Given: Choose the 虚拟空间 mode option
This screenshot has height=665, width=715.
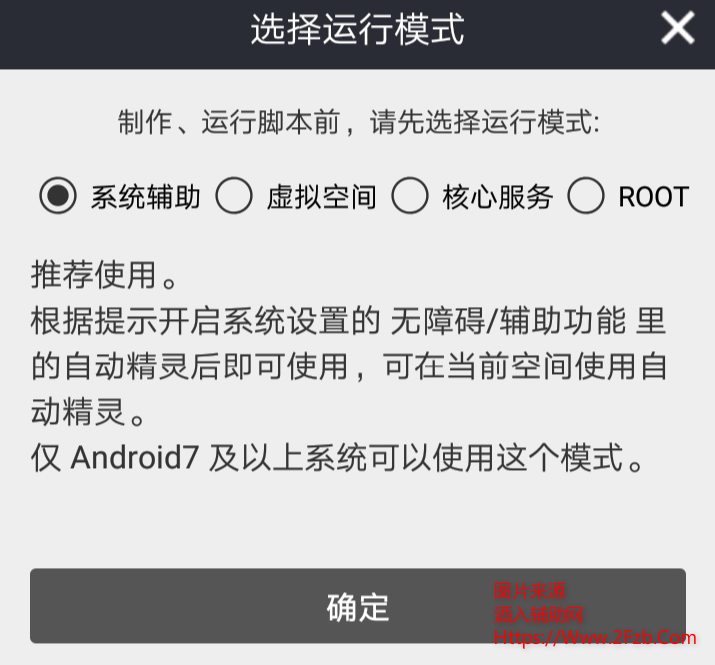Looking at the screenshot, I should (x=234, y=197).
